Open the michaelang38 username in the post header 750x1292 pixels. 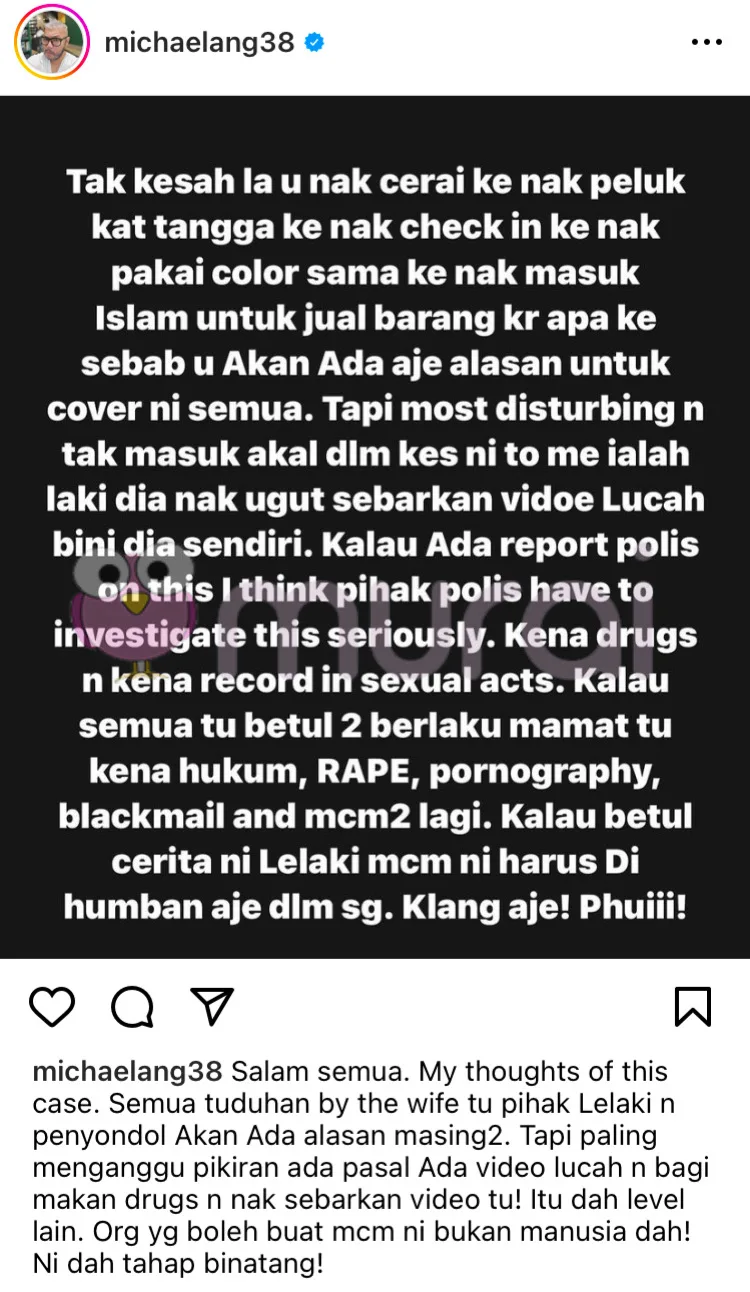(x=200, y=43)
